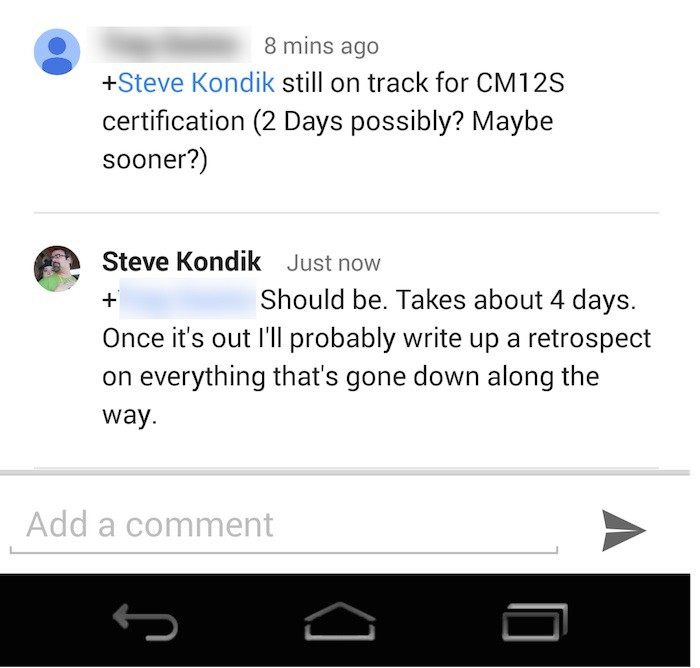Go to the system home screen
Image resolution: width=700 pixels, height=668 pixels.
(x=339, y=623)
